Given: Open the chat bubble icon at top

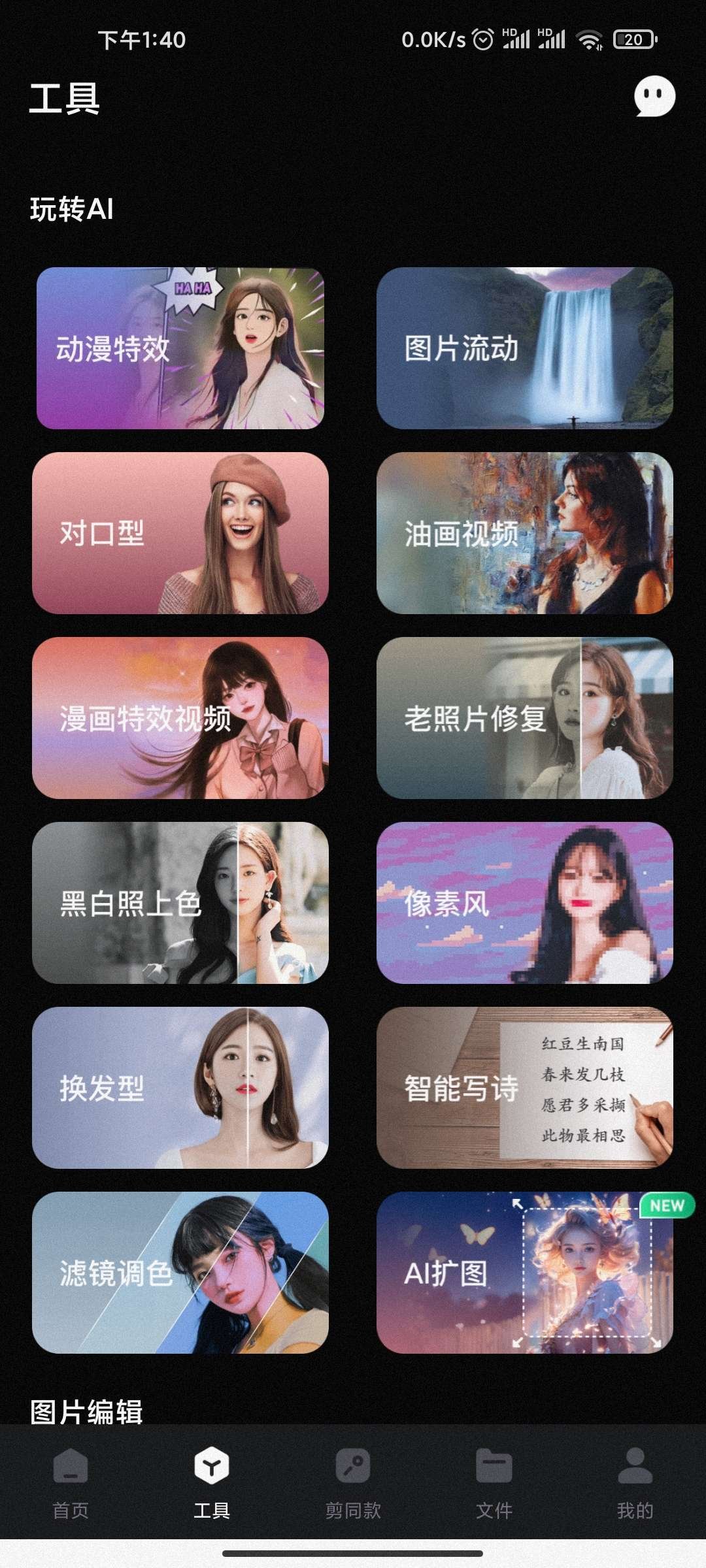Looking at the screenshot, I should coord(654,97).
